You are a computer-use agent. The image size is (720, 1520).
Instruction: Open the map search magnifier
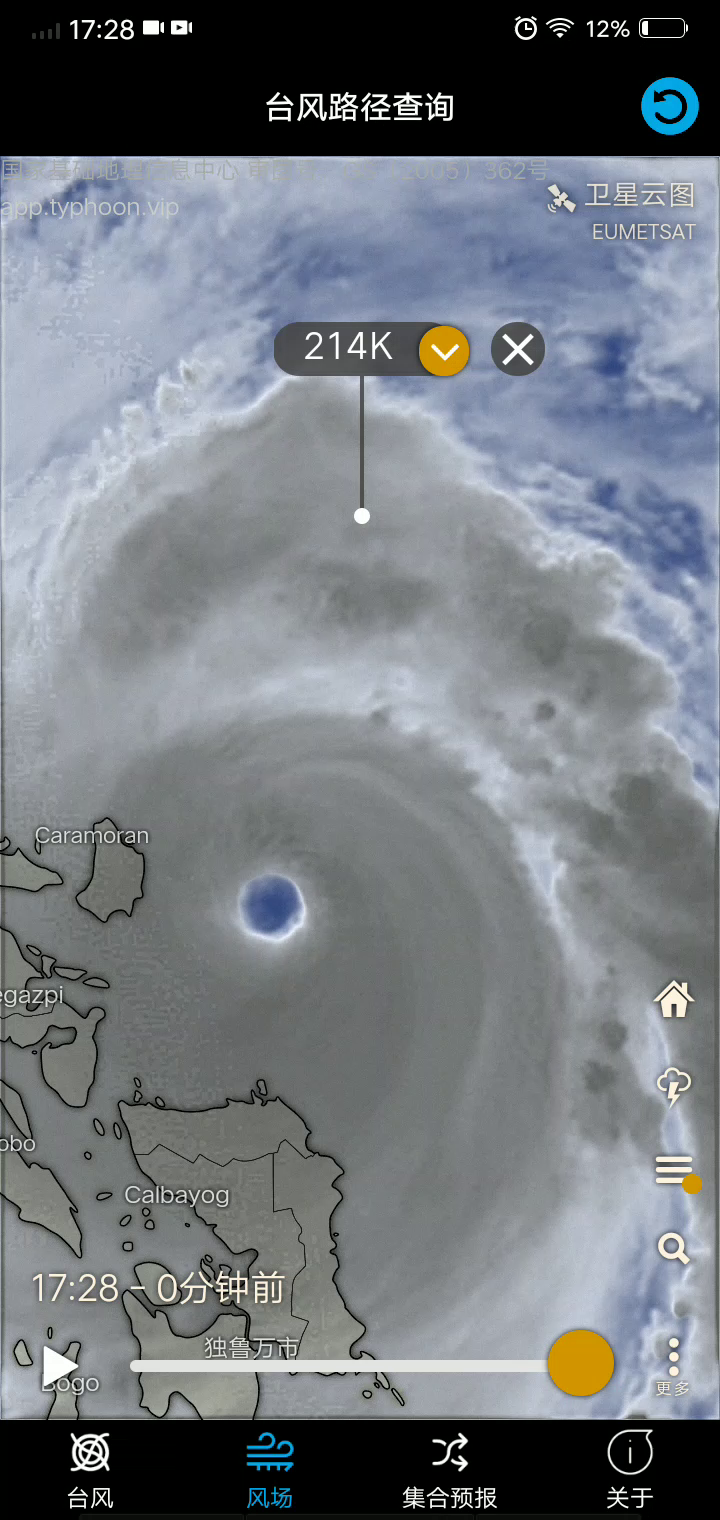673,1248
